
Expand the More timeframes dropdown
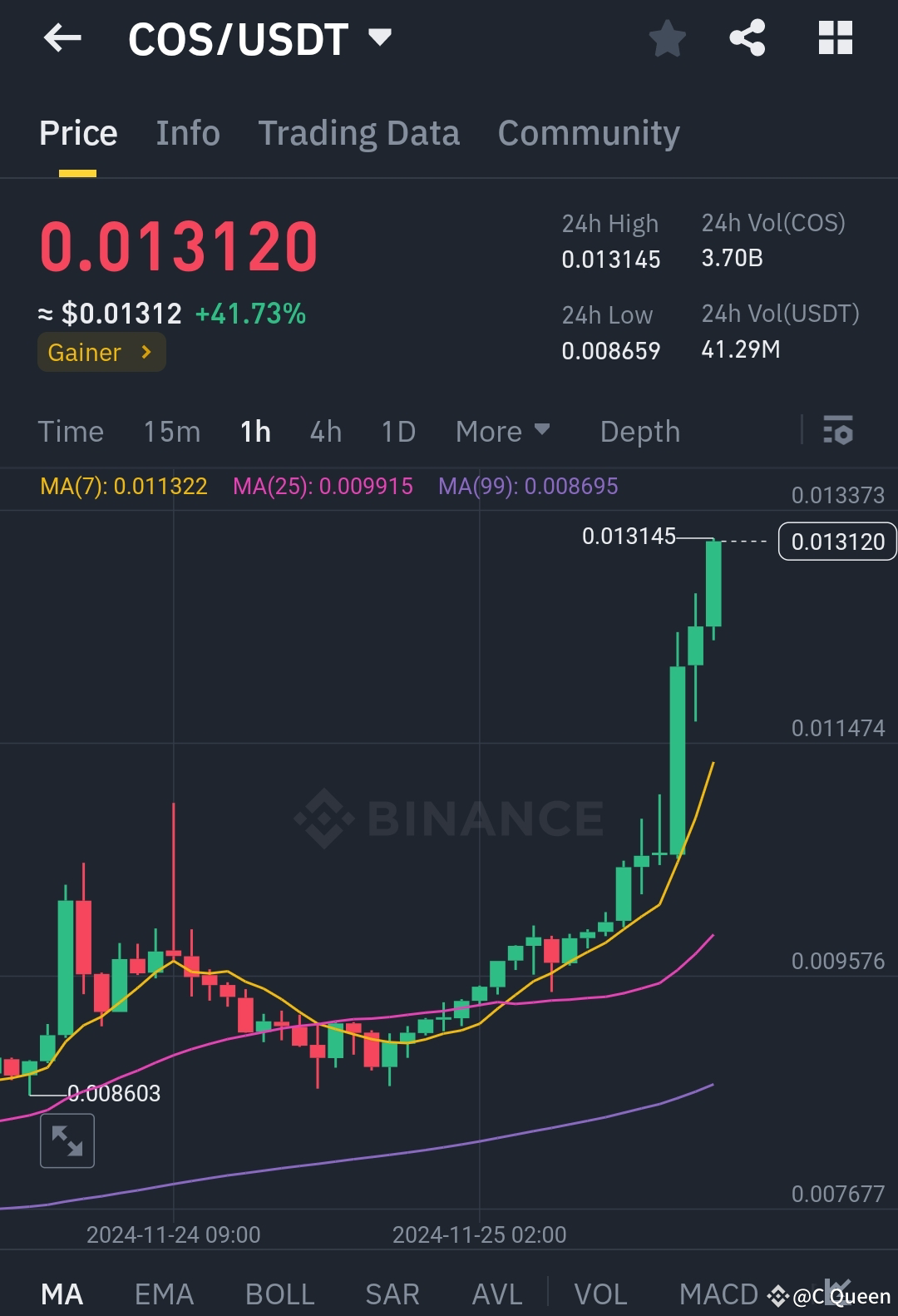(502, 431)
